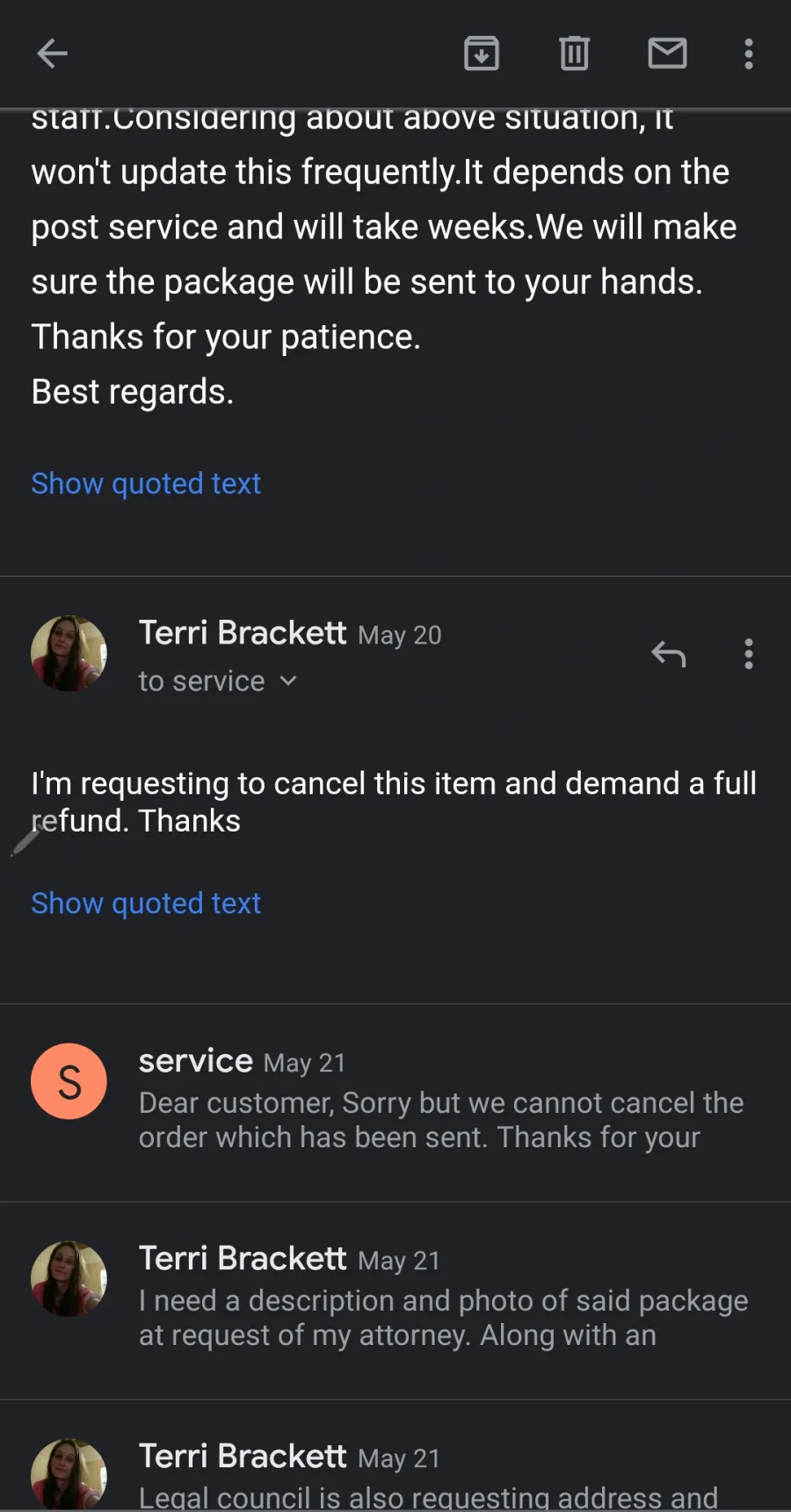This screenshot has width=791, height=1512.
Task: Archive this email conversation
Action: pos(481,54)
